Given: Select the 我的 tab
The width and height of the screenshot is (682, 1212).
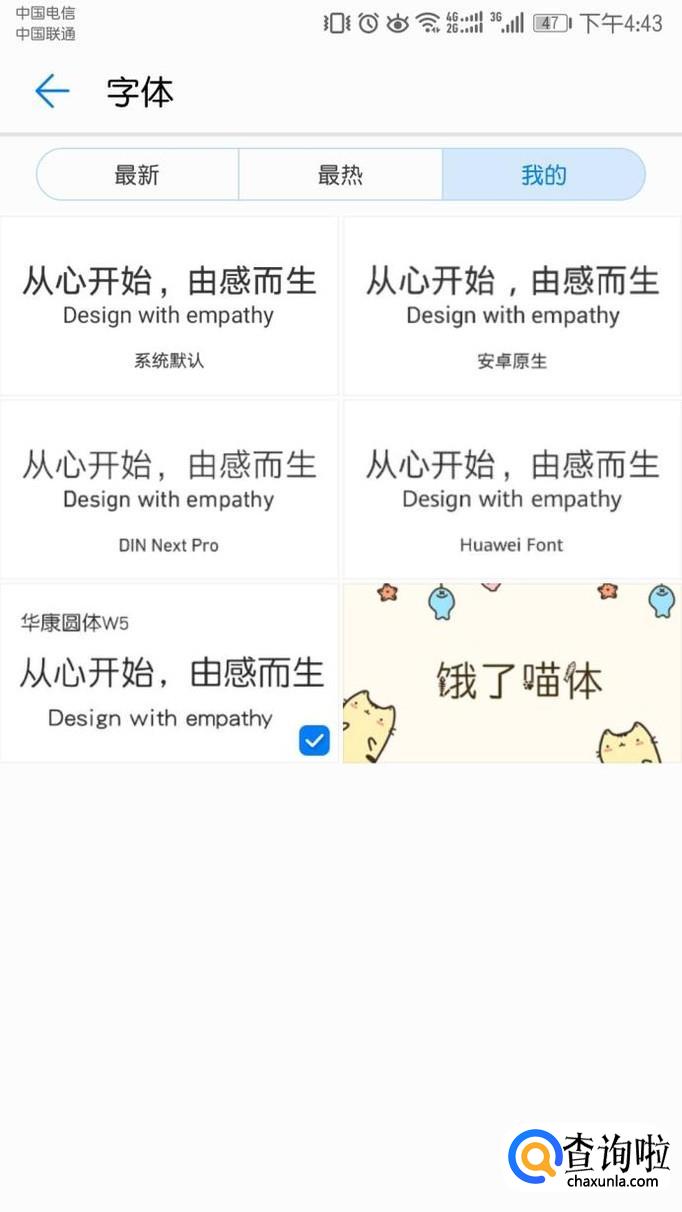Looking at the screenshot, I should tap(543, 175).
